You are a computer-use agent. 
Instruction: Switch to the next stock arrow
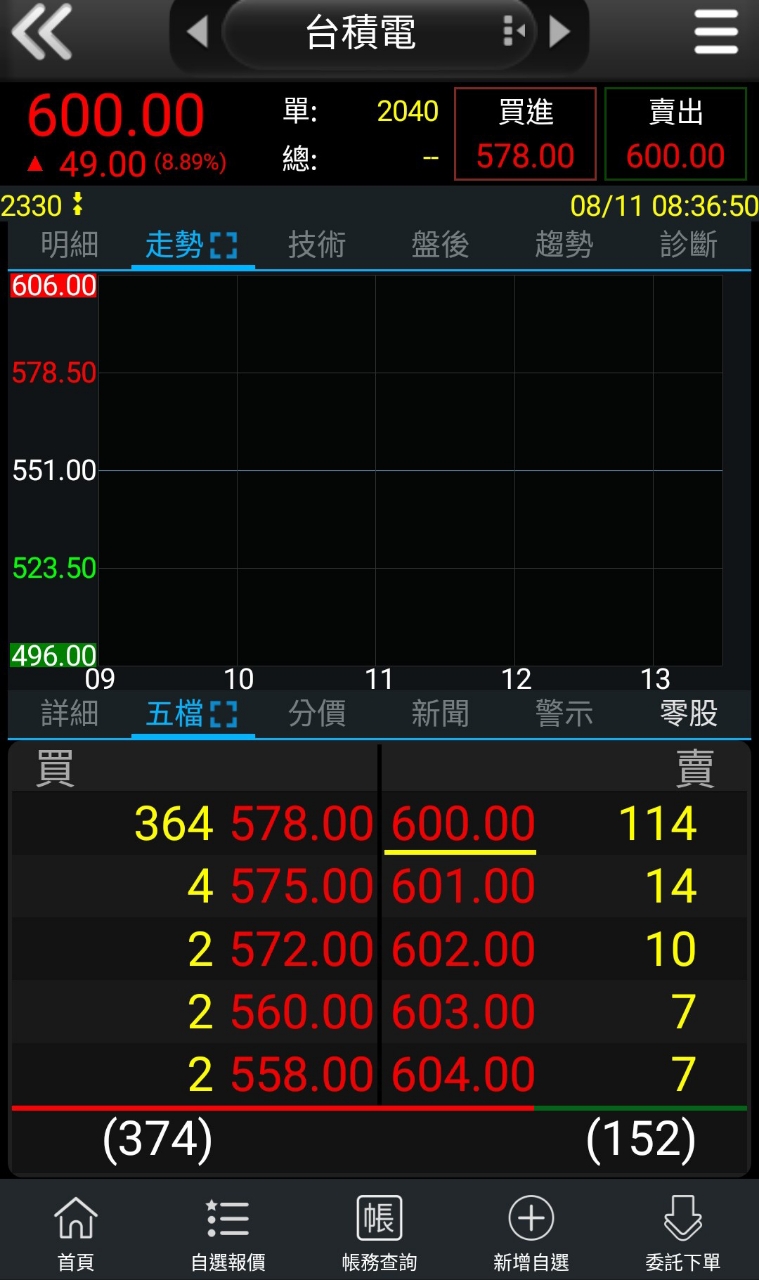click(x=560, y=32)
